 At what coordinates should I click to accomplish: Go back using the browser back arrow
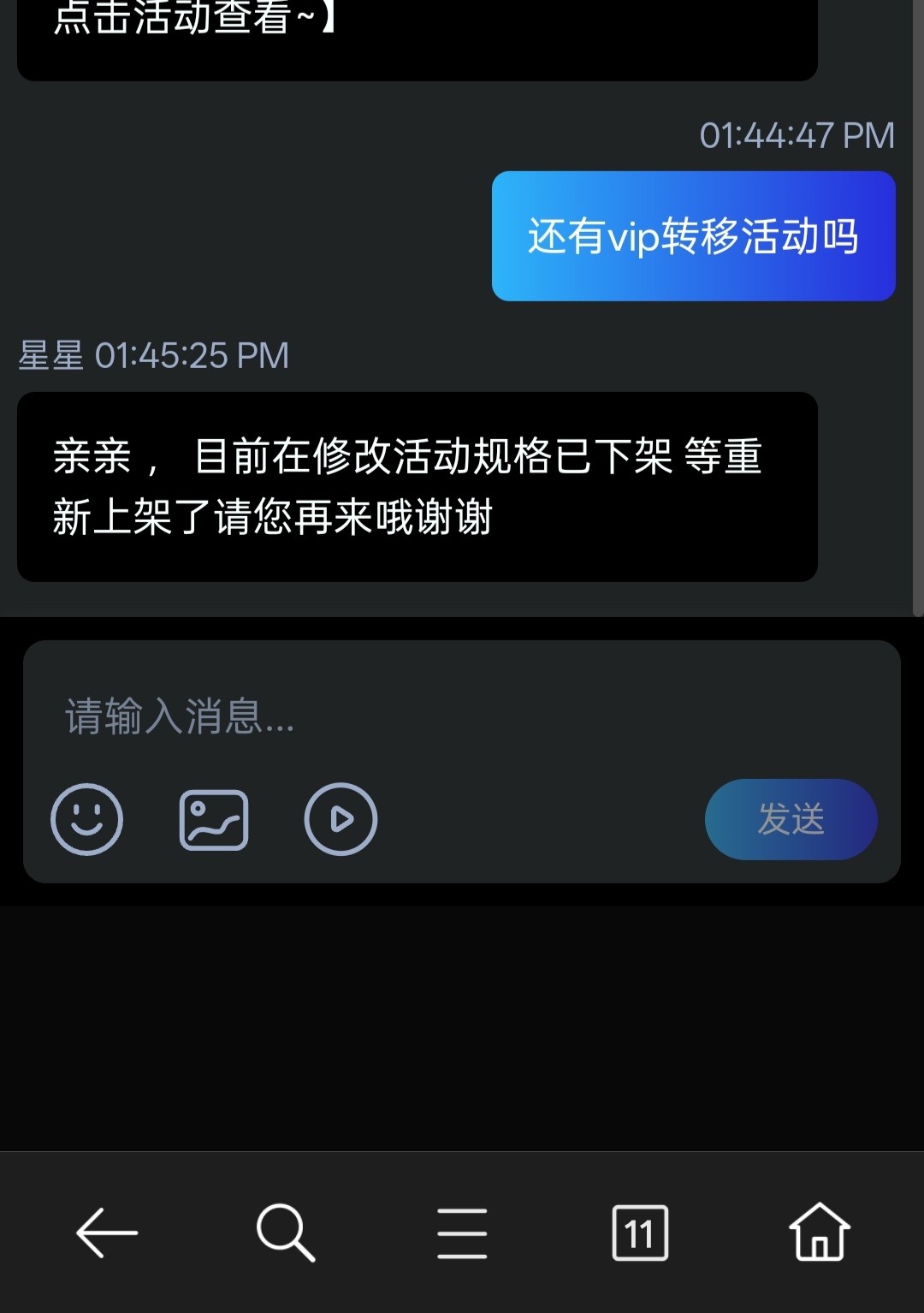coord(107,1233)
